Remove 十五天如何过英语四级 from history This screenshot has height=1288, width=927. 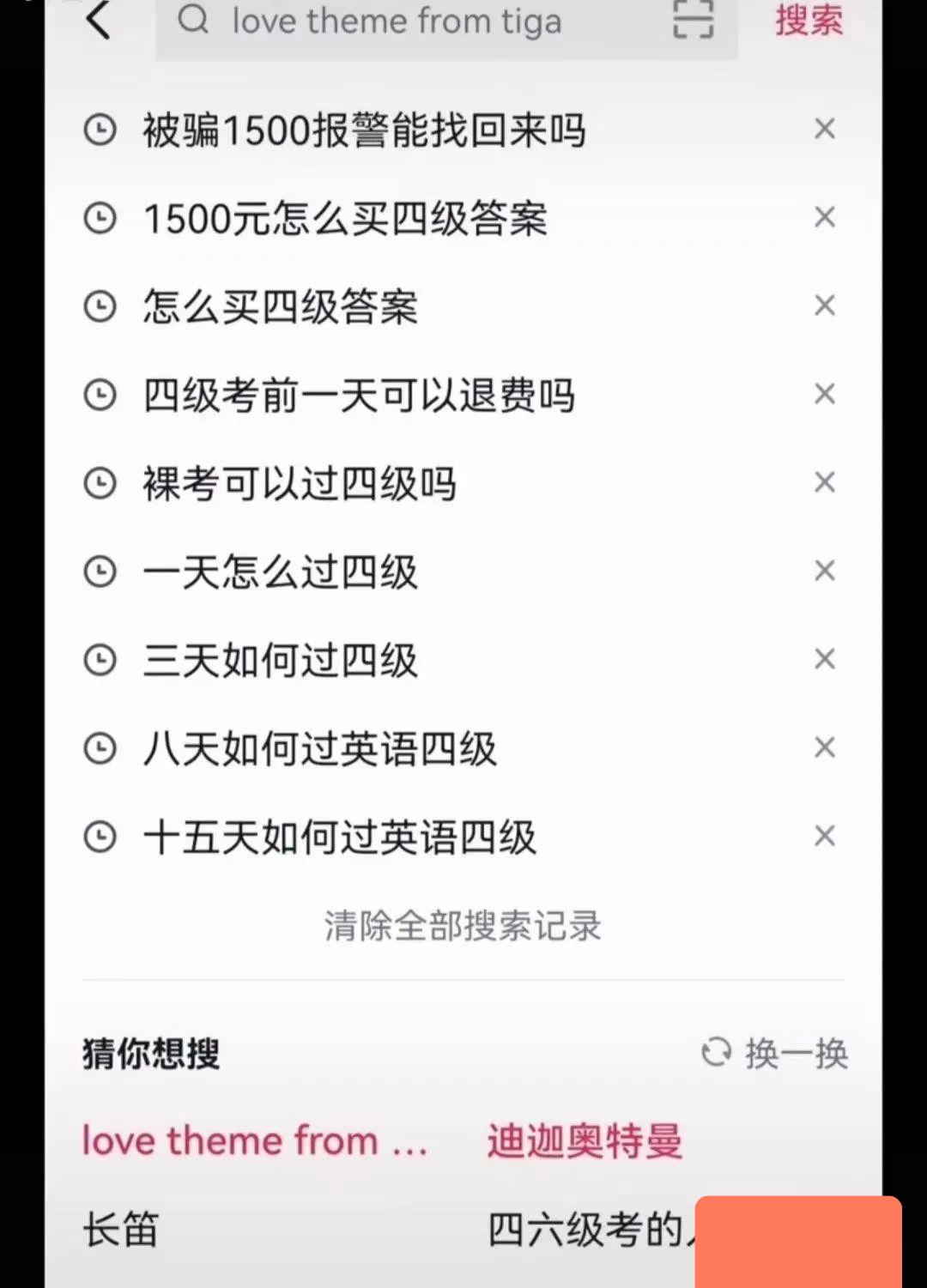click(824, 836)
